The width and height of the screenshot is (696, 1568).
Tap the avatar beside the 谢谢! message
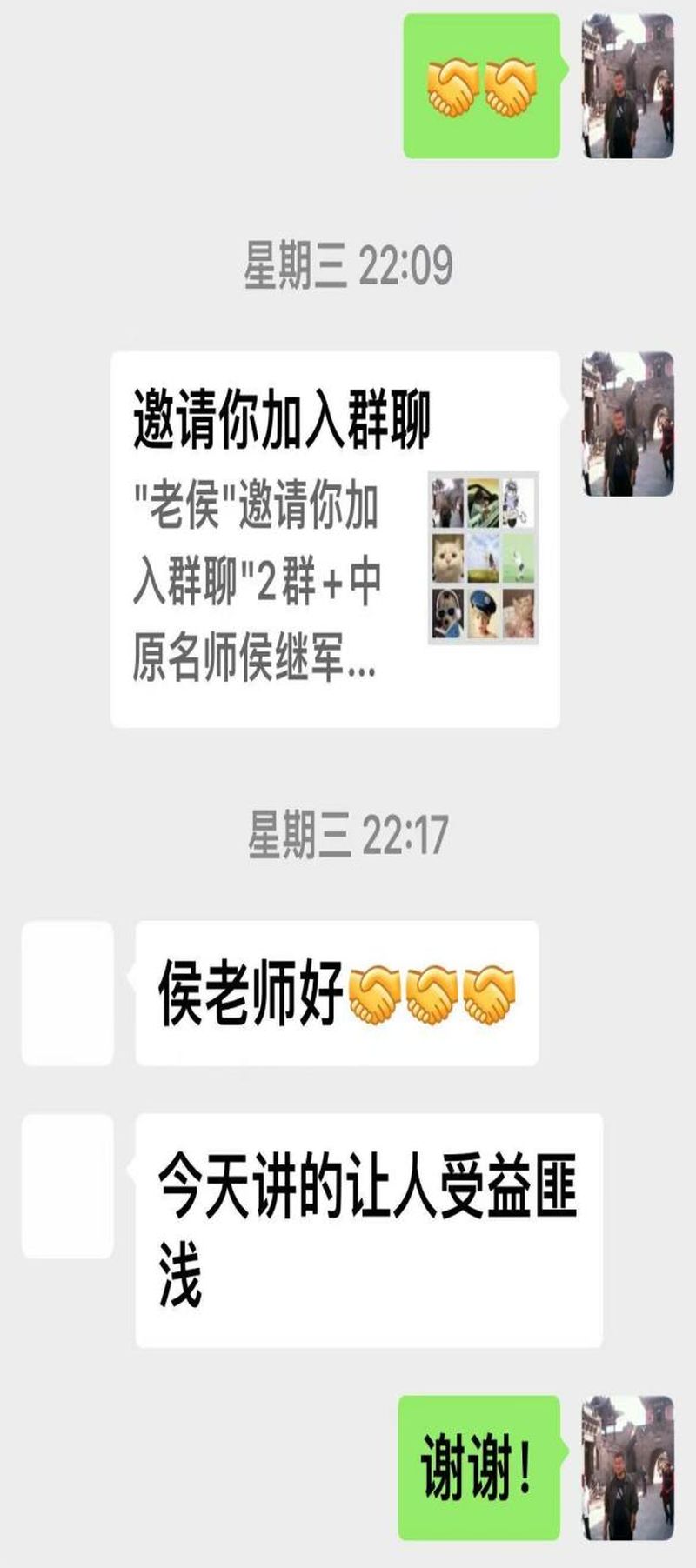point(627,1467)
